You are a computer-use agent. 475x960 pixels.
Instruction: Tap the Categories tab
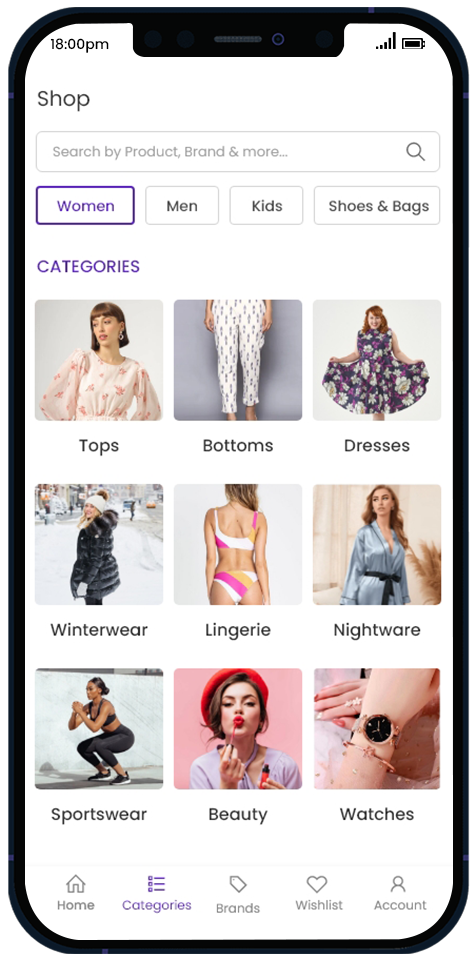pos(157,893)
